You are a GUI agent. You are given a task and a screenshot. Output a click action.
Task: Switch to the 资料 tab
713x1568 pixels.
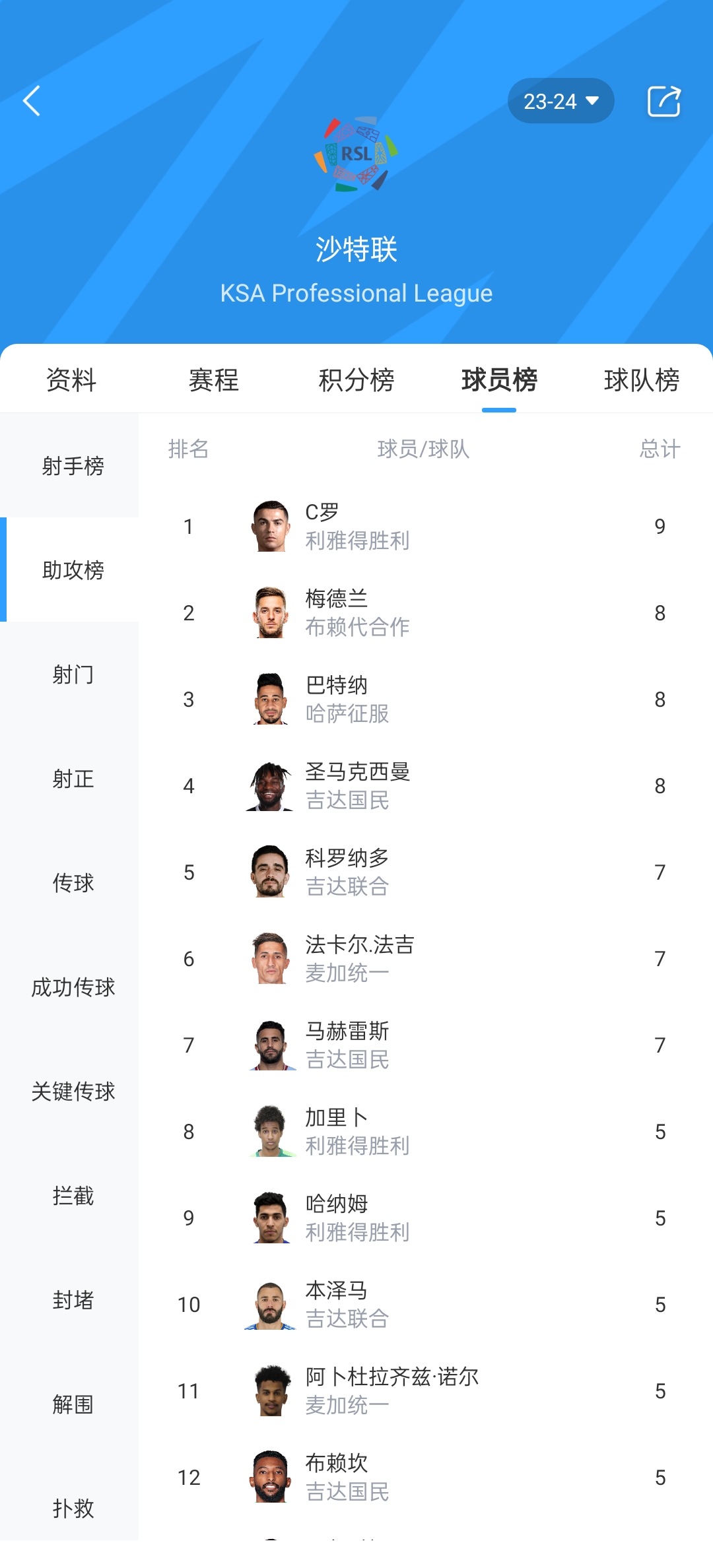(71, 380)
